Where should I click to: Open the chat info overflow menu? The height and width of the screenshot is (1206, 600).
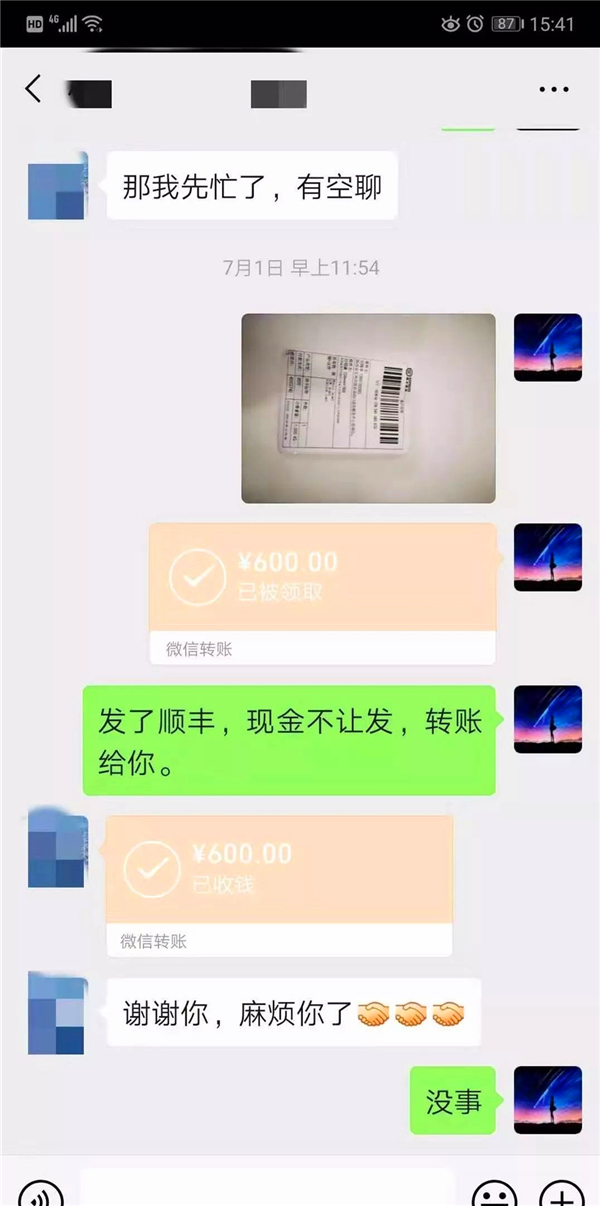pos(553,90)
